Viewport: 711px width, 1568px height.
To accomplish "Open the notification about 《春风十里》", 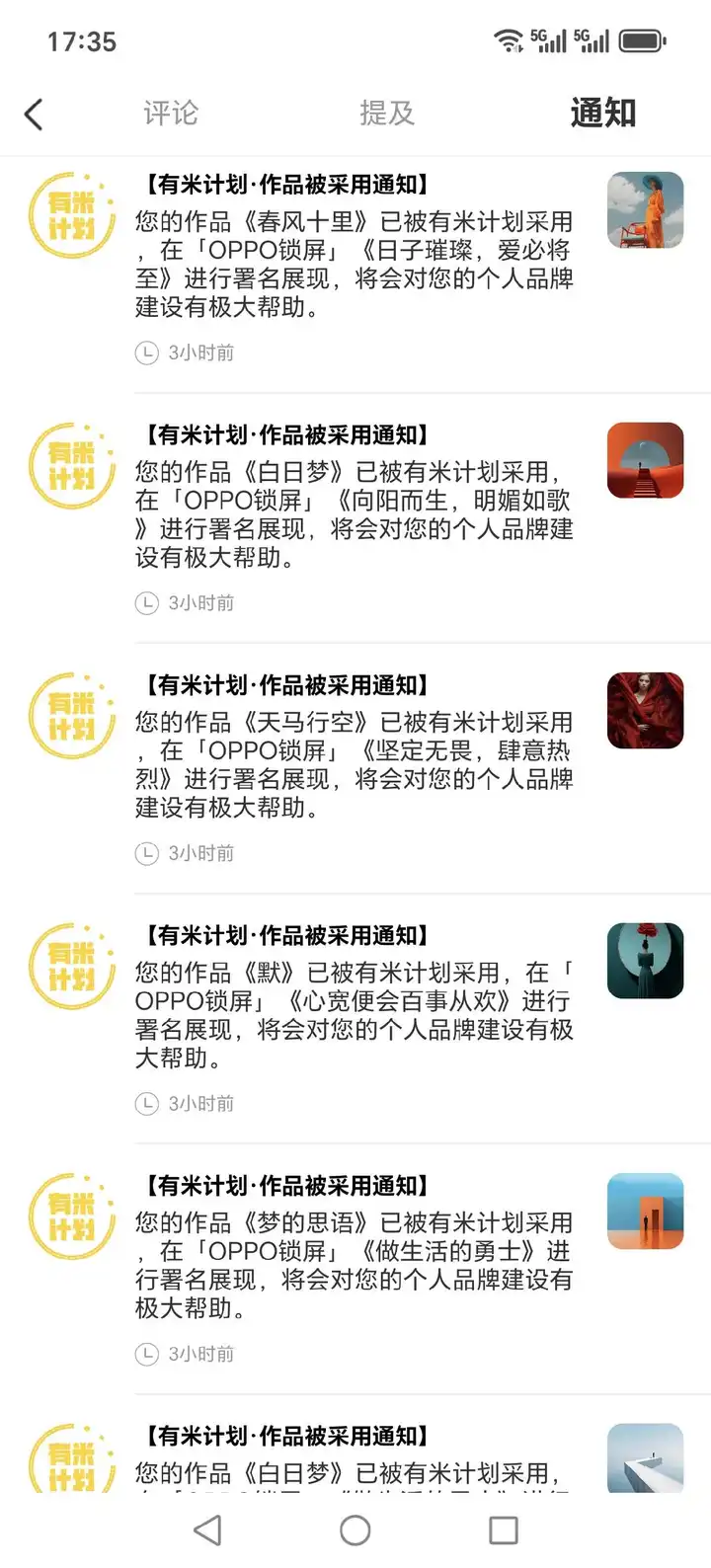I will click(354, 264).
